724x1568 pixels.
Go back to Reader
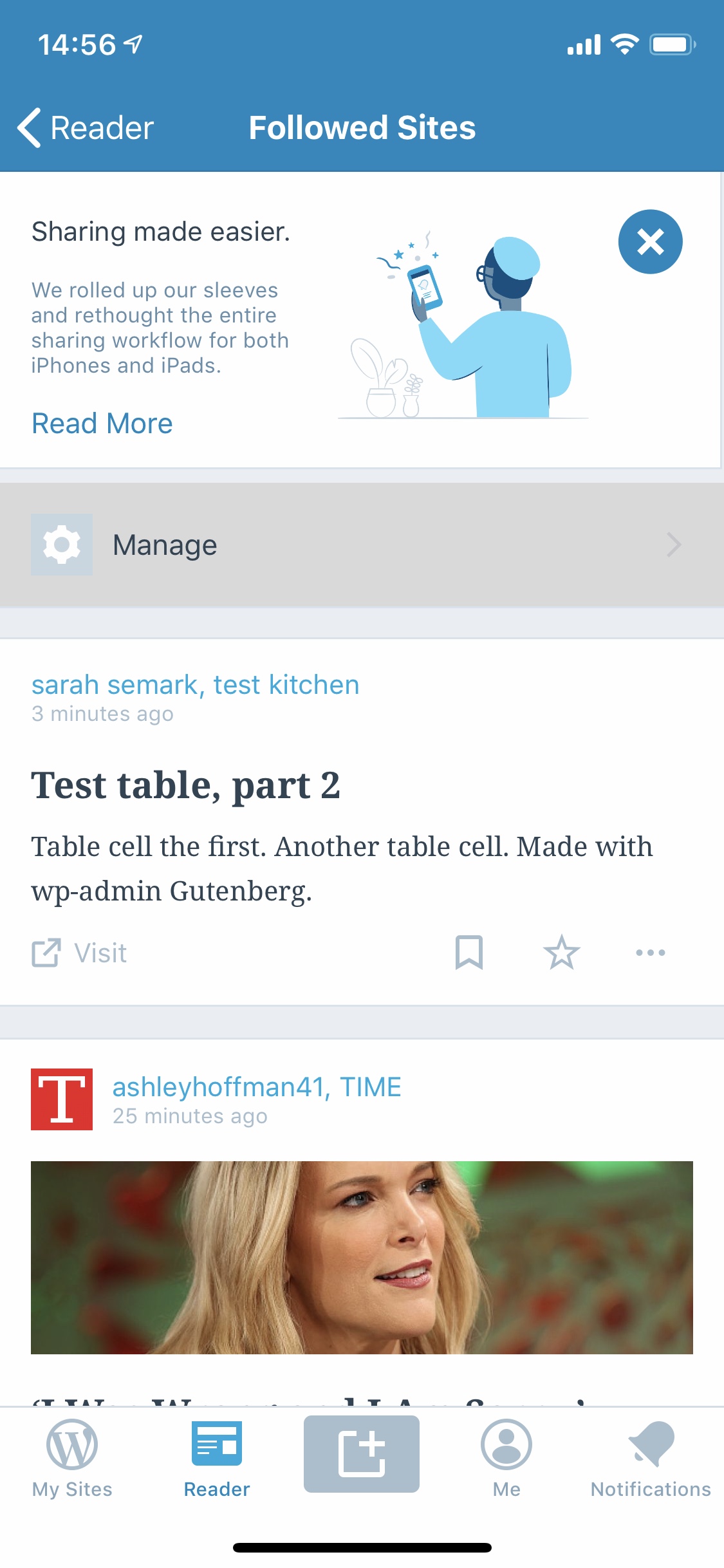tap(86, 127)
